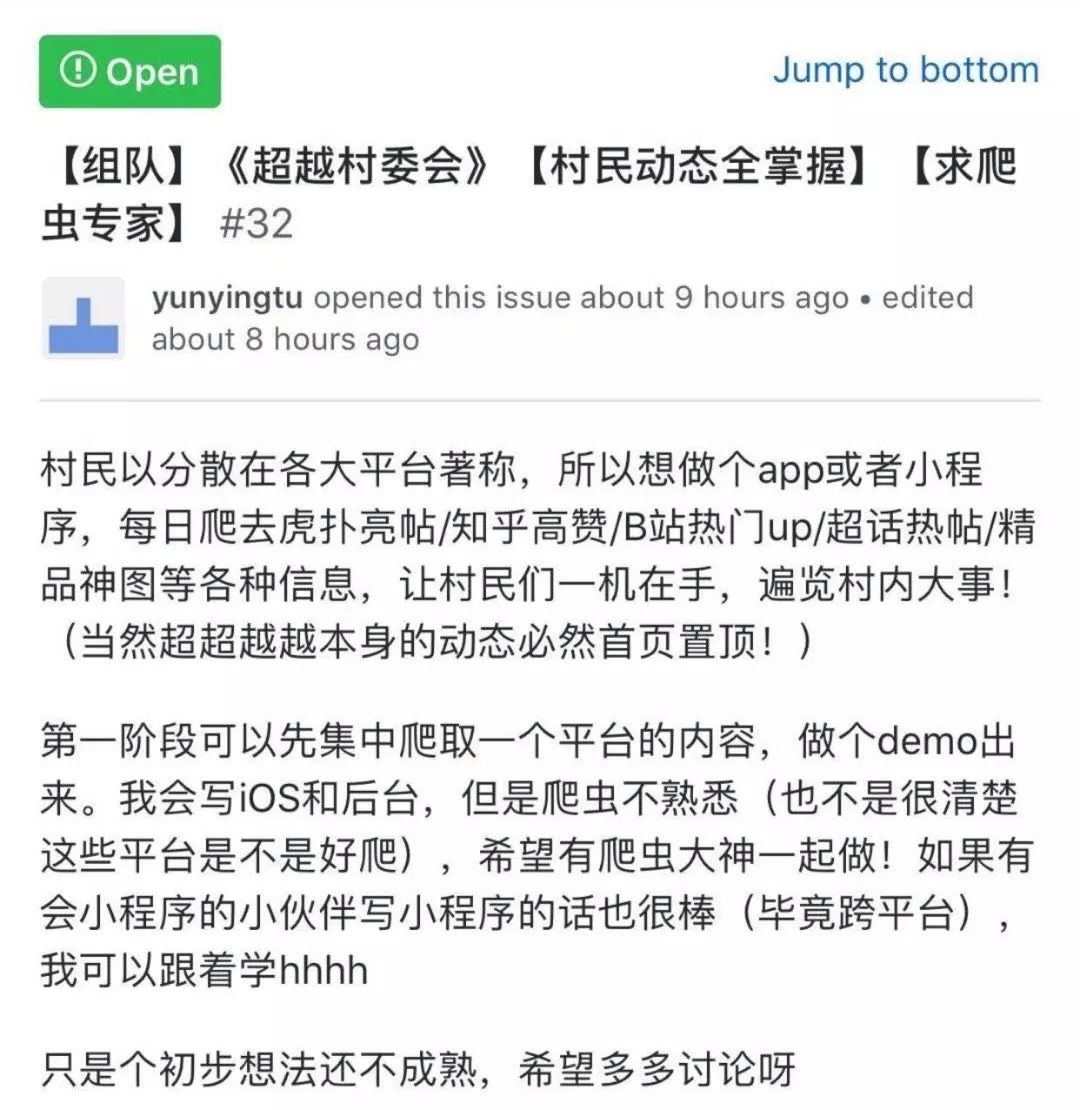The width and height of the screenshot is (1080, 1110).
Task: Tap the Jump to bottom link
Action: tap(905, 70)
